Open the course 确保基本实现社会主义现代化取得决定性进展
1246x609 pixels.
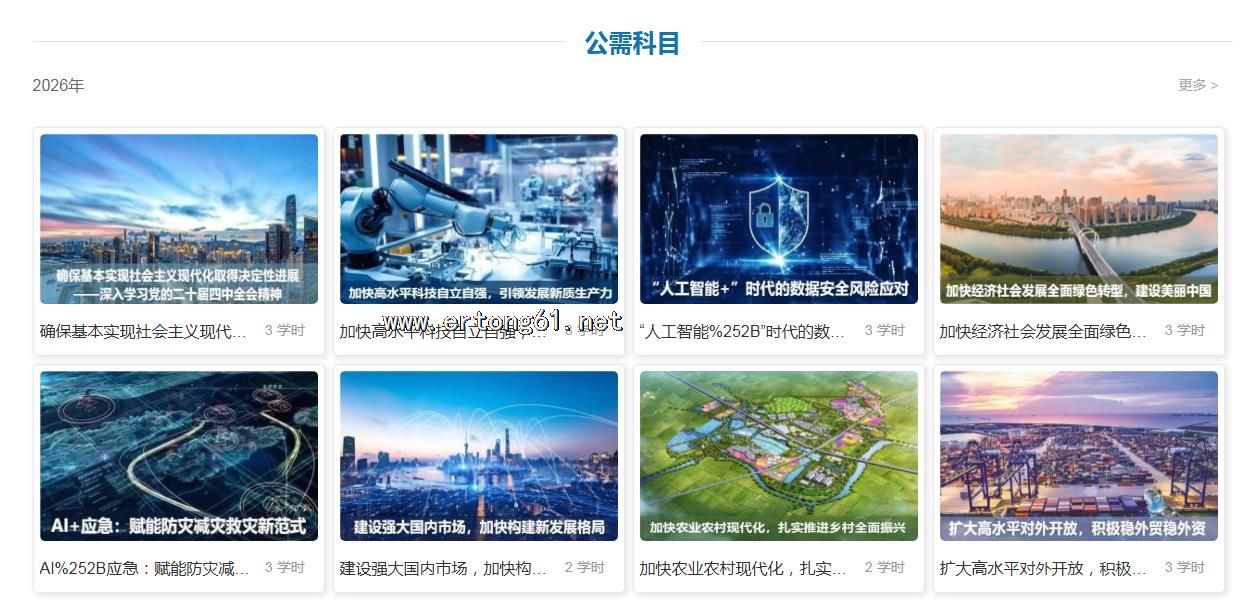[x=179, y=220]
